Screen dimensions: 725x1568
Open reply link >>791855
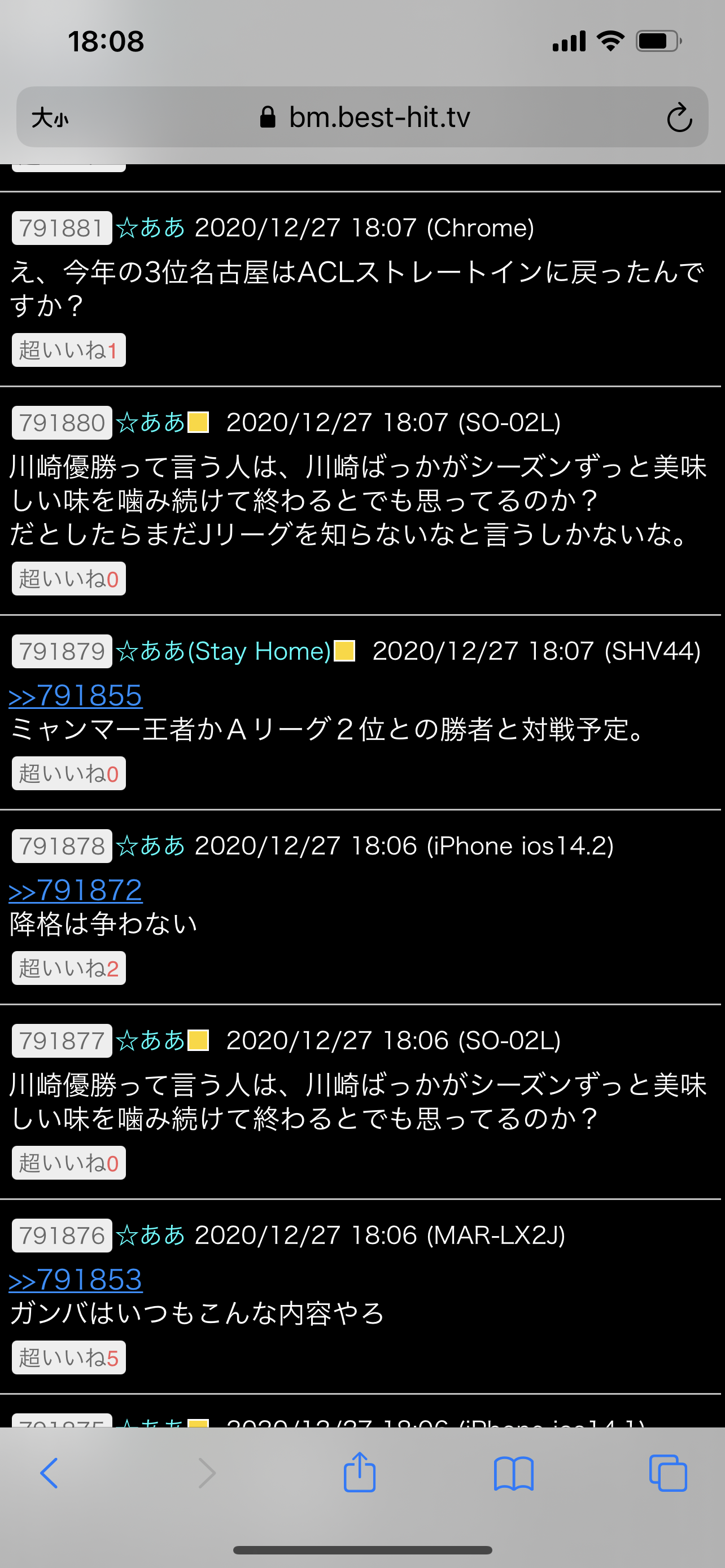point(76,696)
